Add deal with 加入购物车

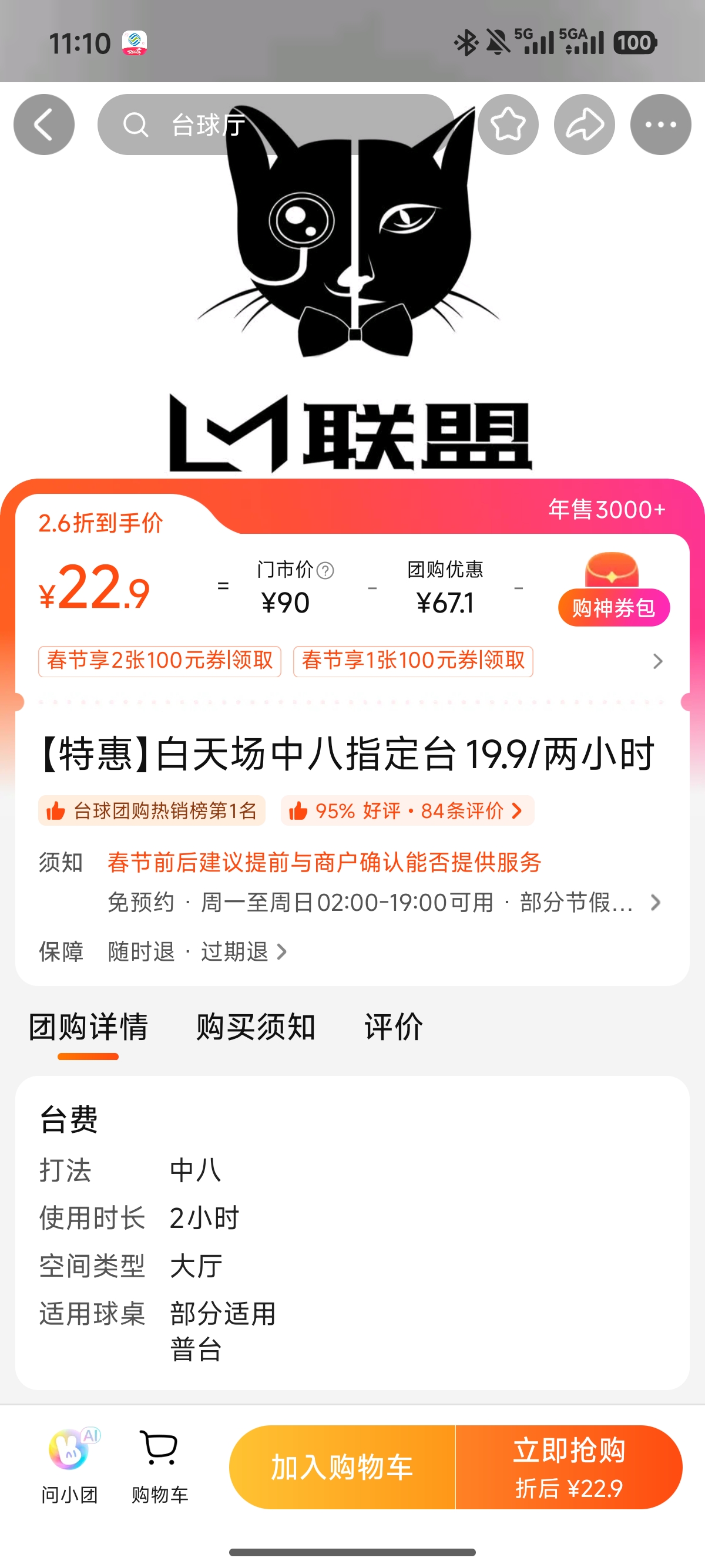[x=342, y=1467]
